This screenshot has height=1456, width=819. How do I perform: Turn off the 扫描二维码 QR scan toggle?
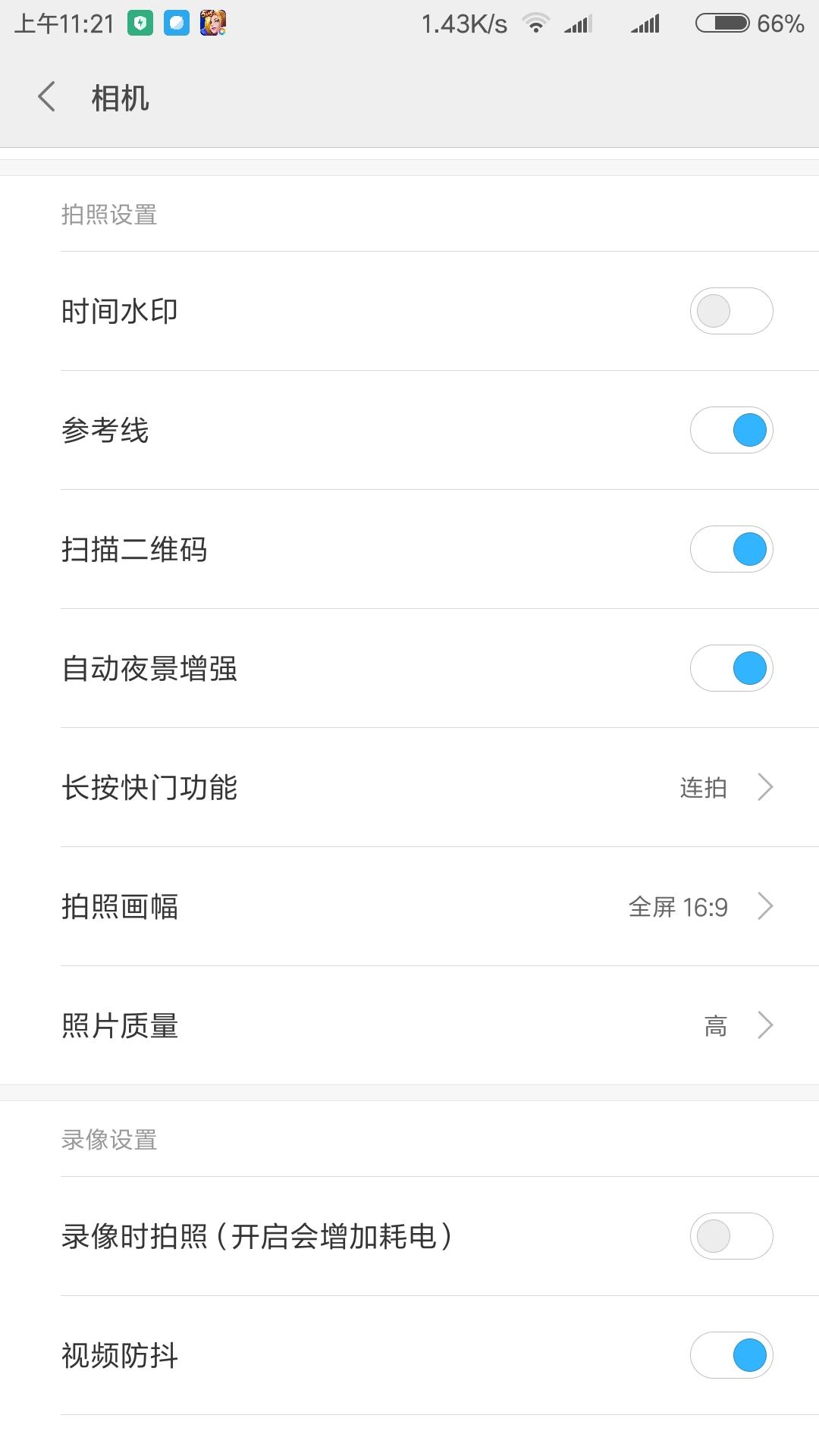coord(730,548)
